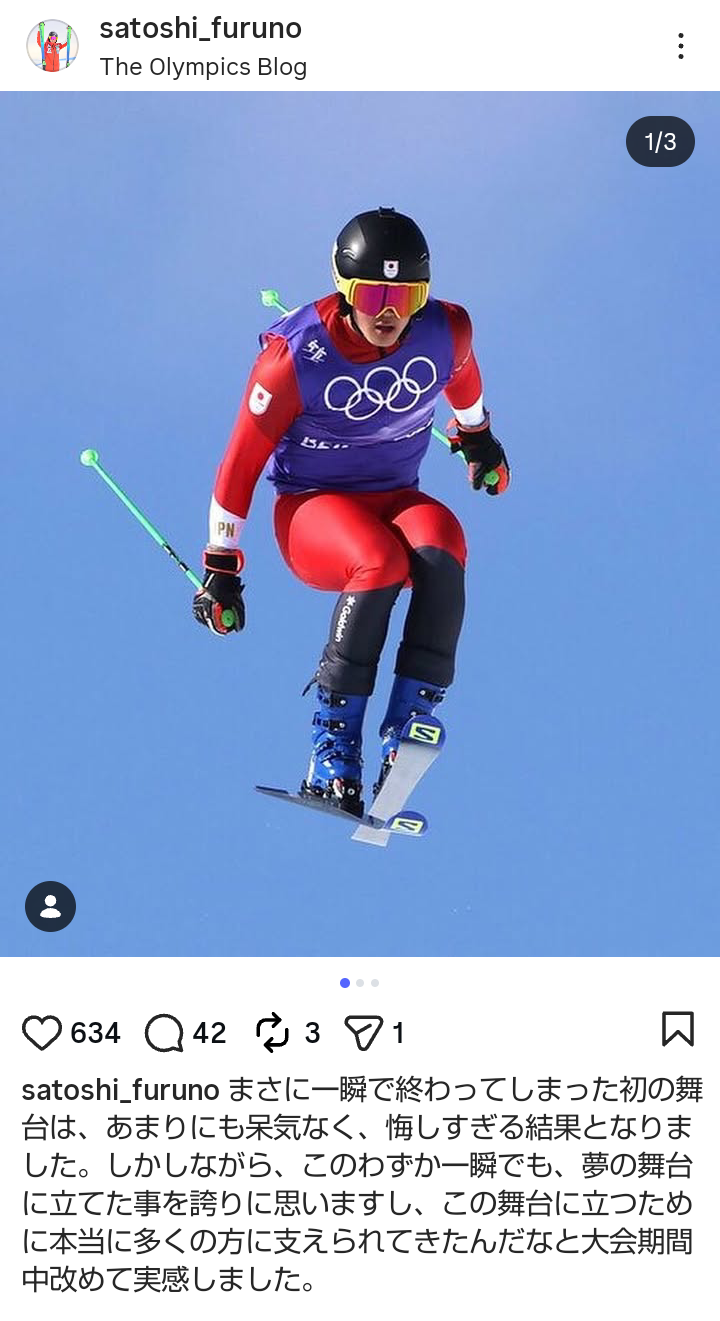The width and height of the screenshot is (720, 1321).
Task: Tap satoshi_furuno name in the caption
Action: coord(120,1089)
